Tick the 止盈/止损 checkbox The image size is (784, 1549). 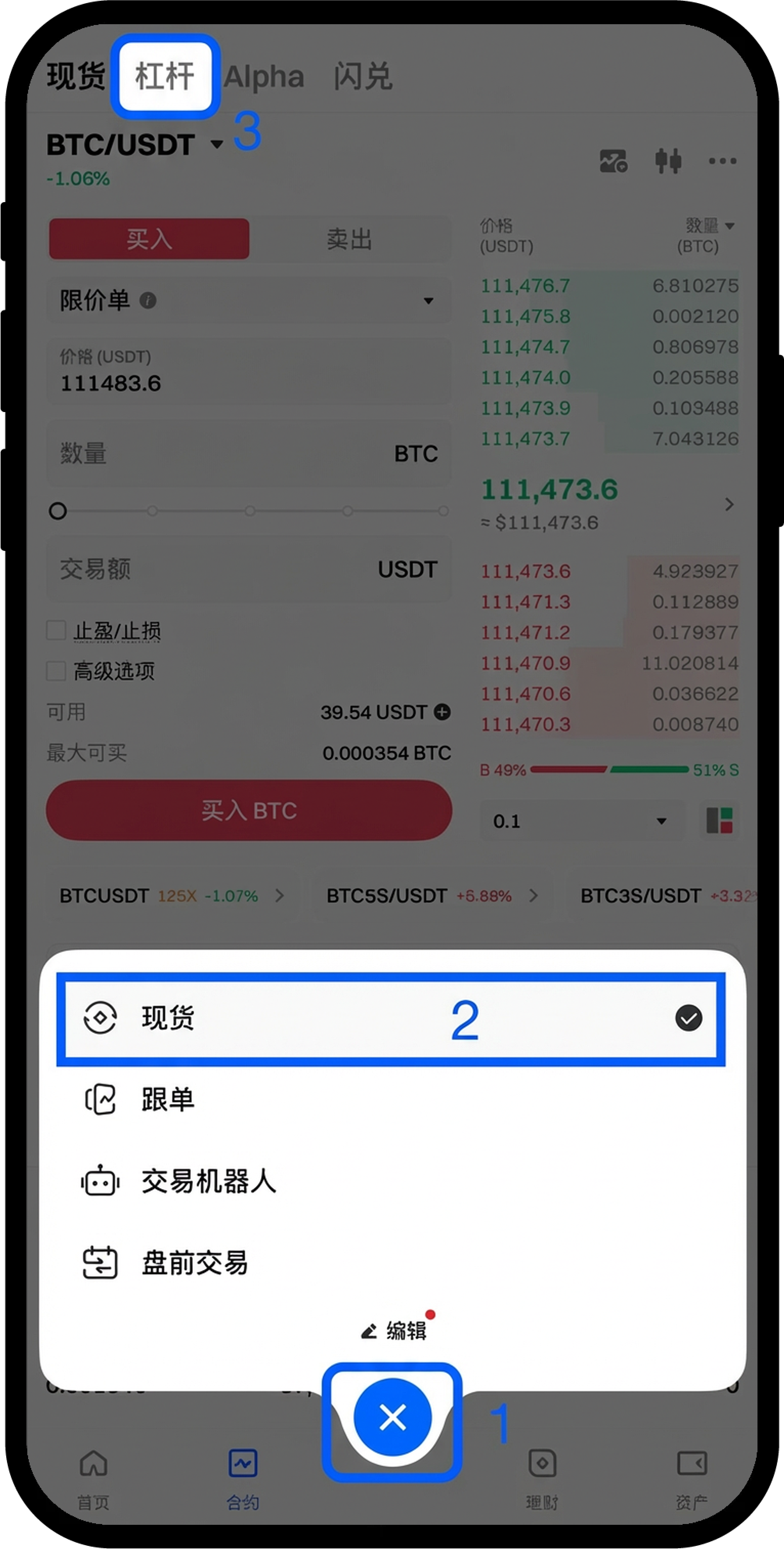[x=57, y=631]
